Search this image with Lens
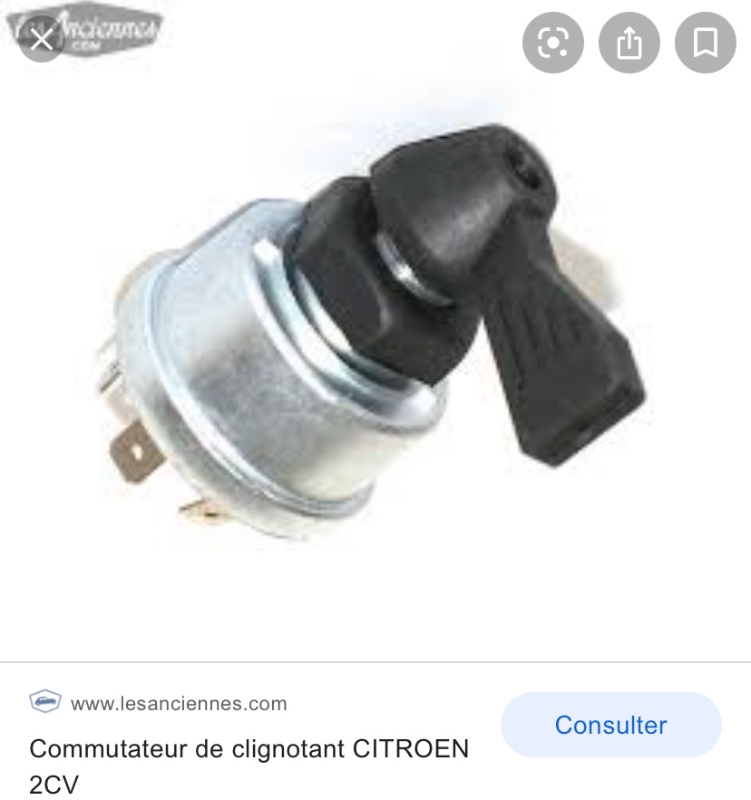This screenshot has height=800, width=751. coord(552,42)
